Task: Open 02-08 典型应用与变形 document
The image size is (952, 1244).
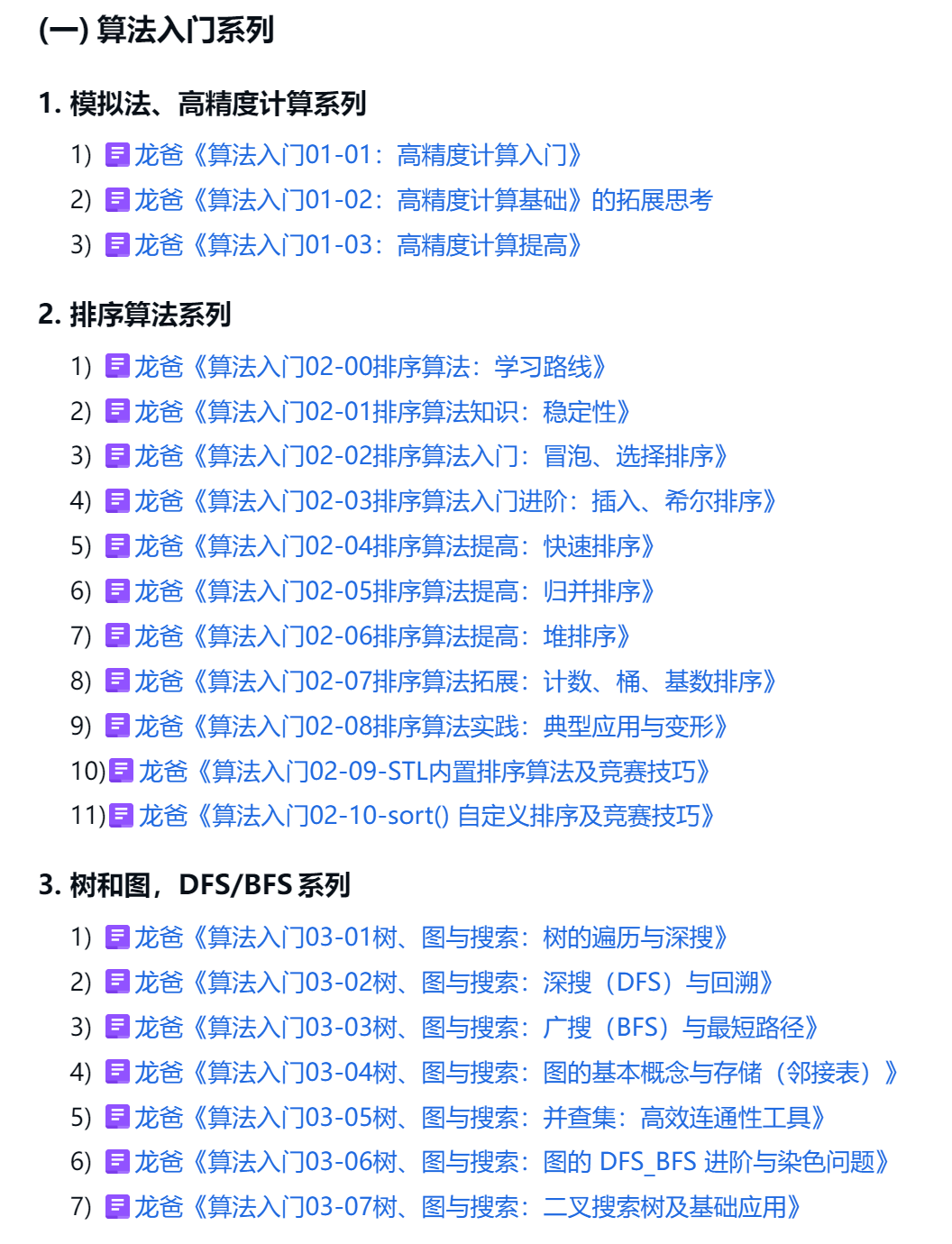Action: point(431,727)
